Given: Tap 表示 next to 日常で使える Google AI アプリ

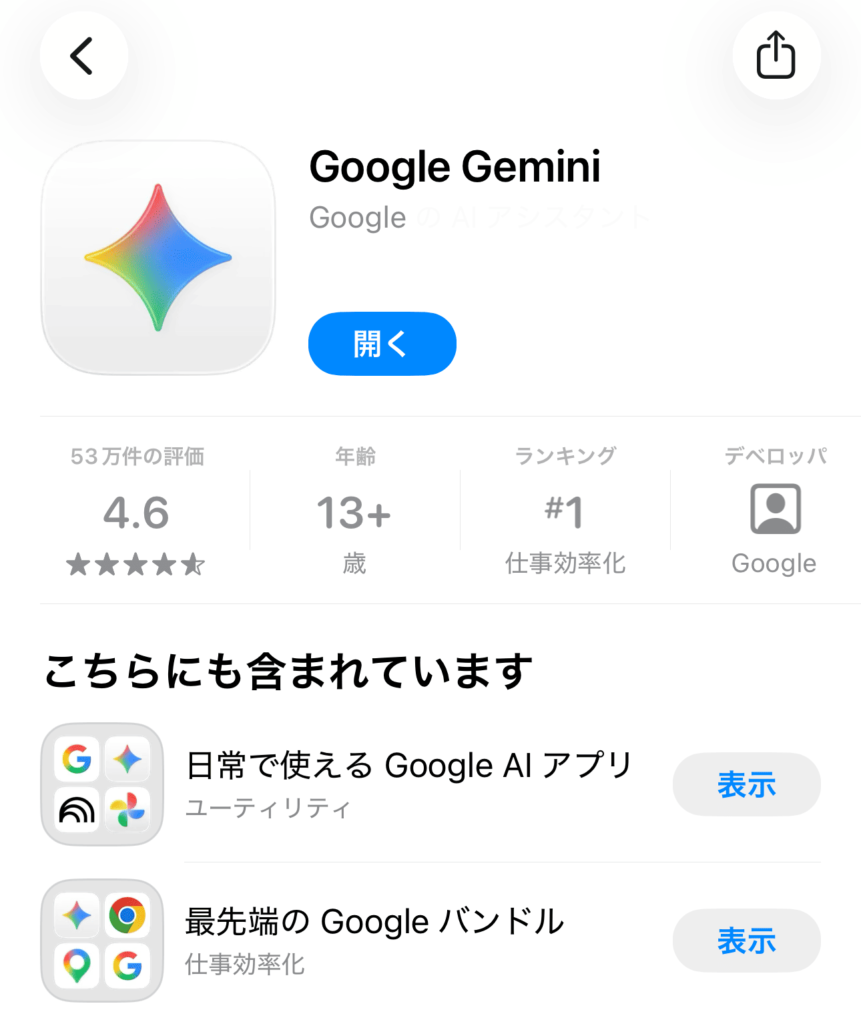Looking at the screenshot, I should coord(746,785).
